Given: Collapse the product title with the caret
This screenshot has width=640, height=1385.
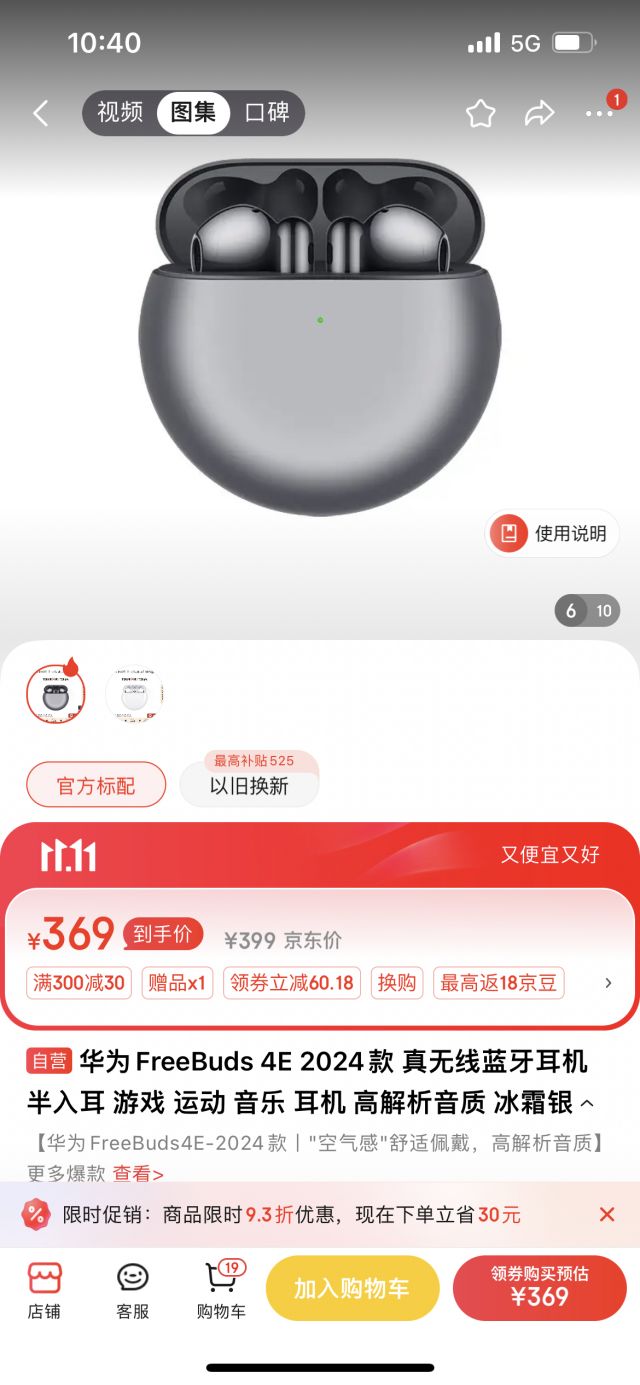Looking at the screenshot, I should click(587, 1104).
